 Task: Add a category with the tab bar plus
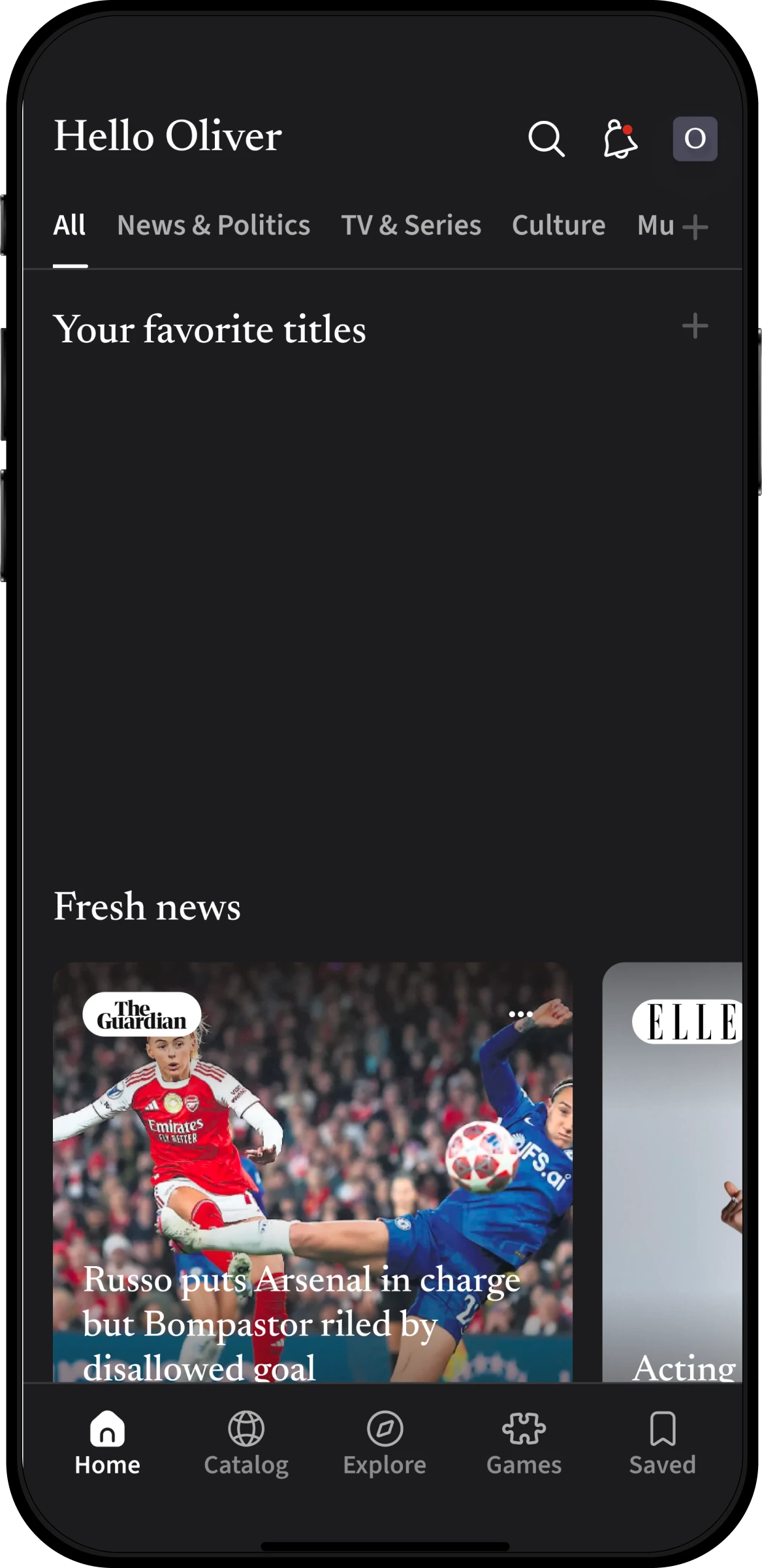coord(695,227)
